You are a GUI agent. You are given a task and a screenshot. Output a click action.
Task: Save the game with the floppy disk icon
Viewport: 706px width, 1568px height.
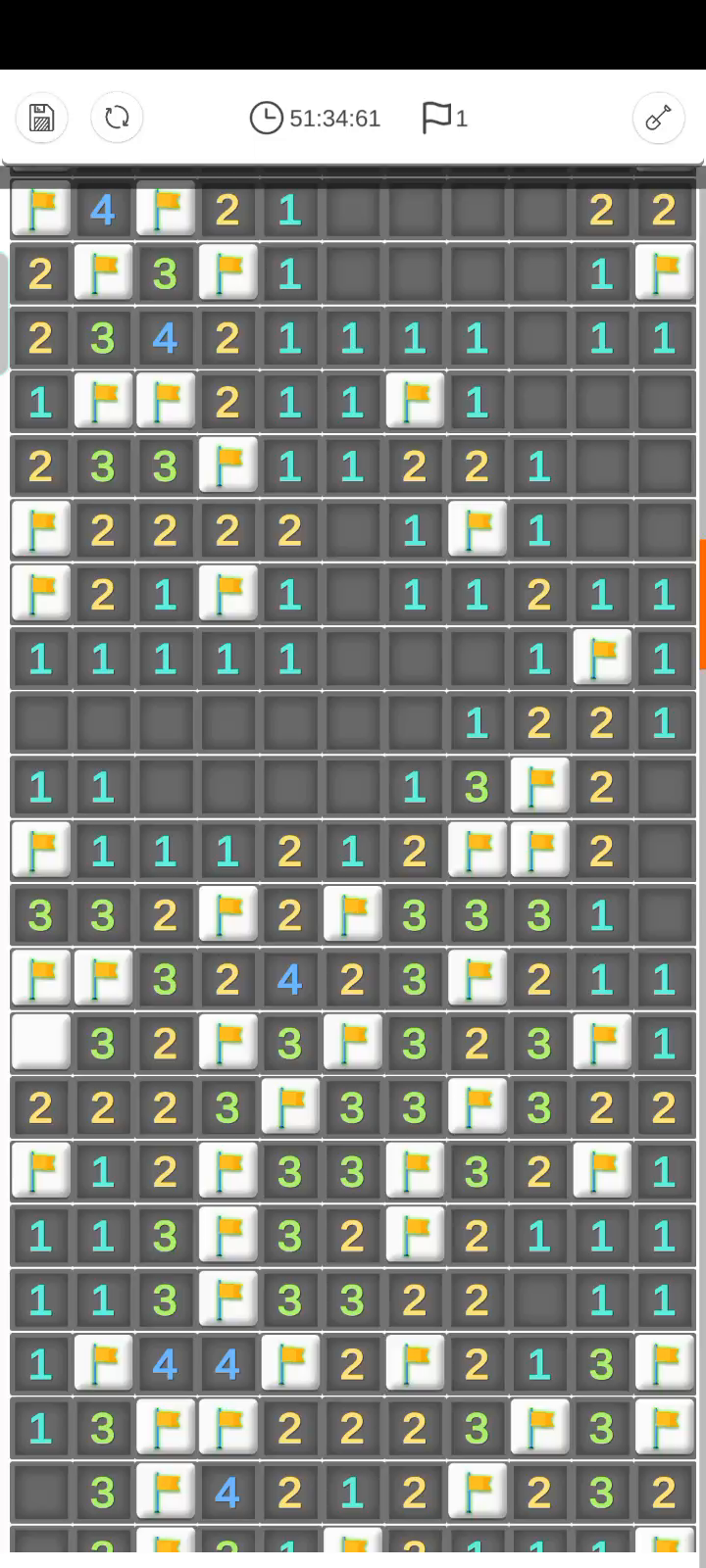[x=41, y=119]
